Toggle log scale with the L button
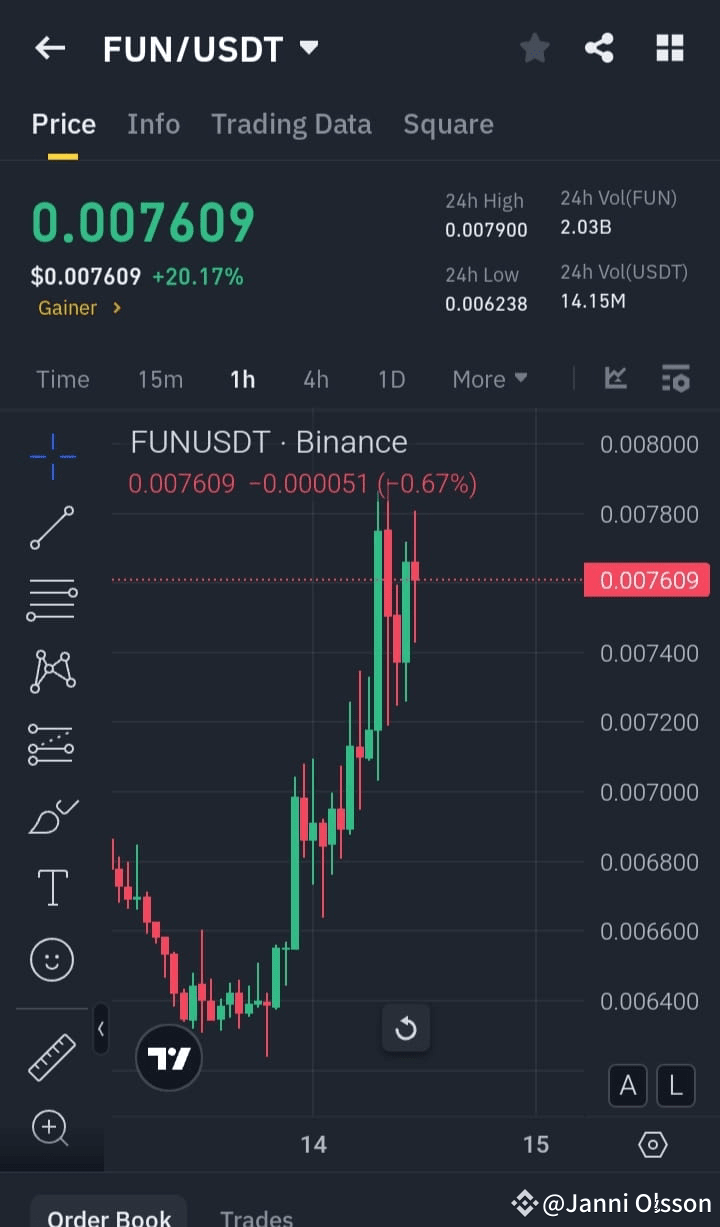The width and height of the screenshot is (720, 1227). tap(675, 1086)
